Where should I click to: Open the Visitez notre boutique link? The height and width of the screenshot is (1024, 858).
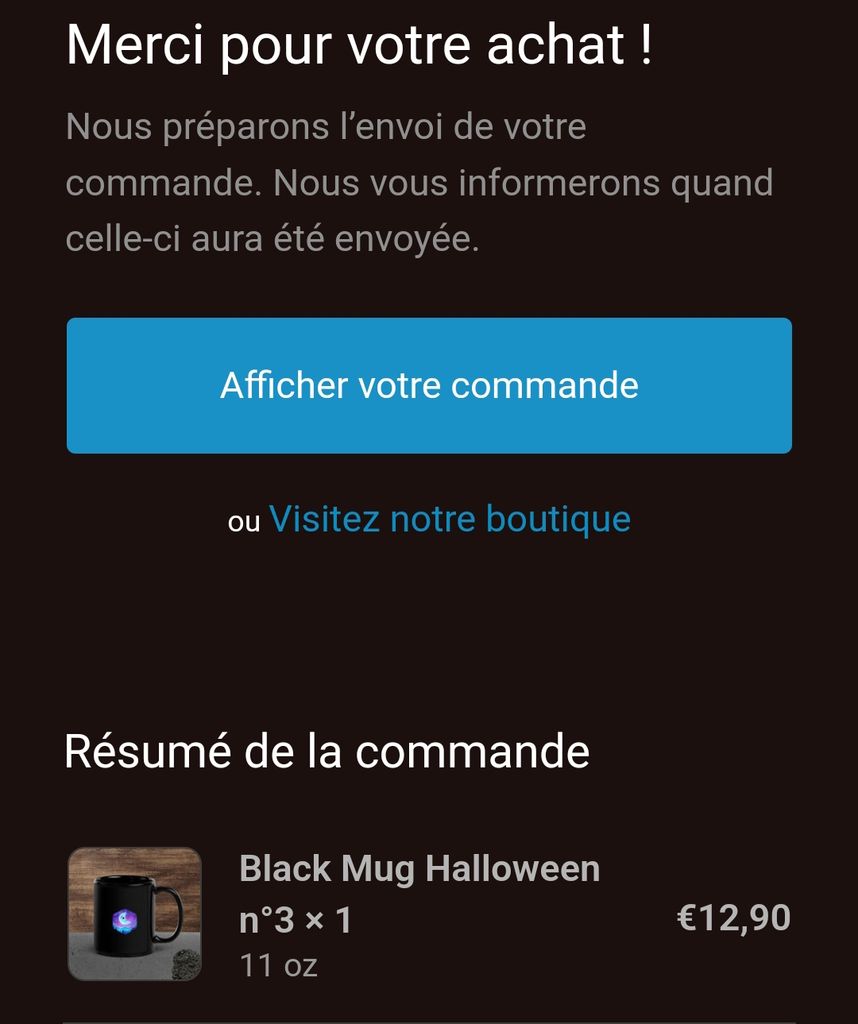449,519
